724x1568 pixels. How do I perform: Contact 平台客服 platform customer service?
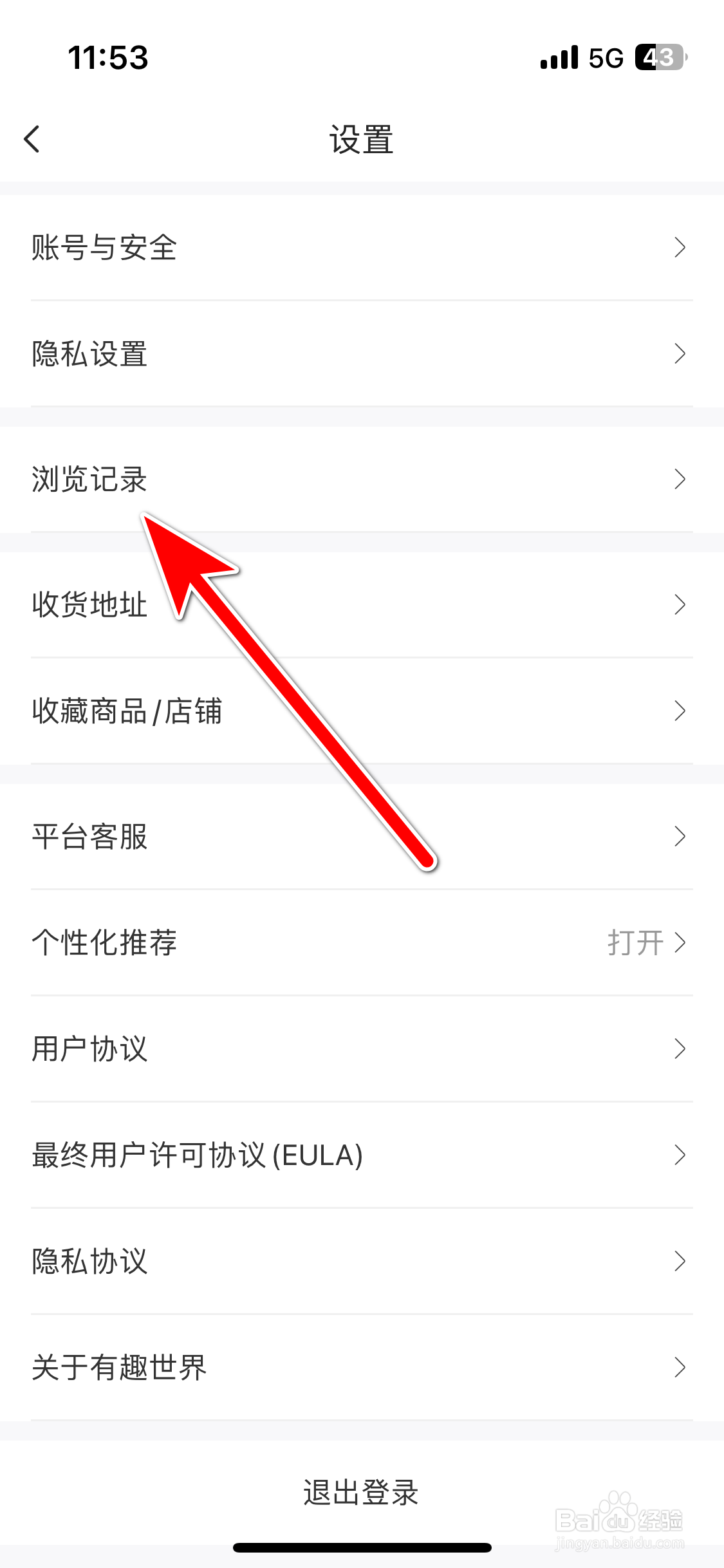click(x=90, y=836)
